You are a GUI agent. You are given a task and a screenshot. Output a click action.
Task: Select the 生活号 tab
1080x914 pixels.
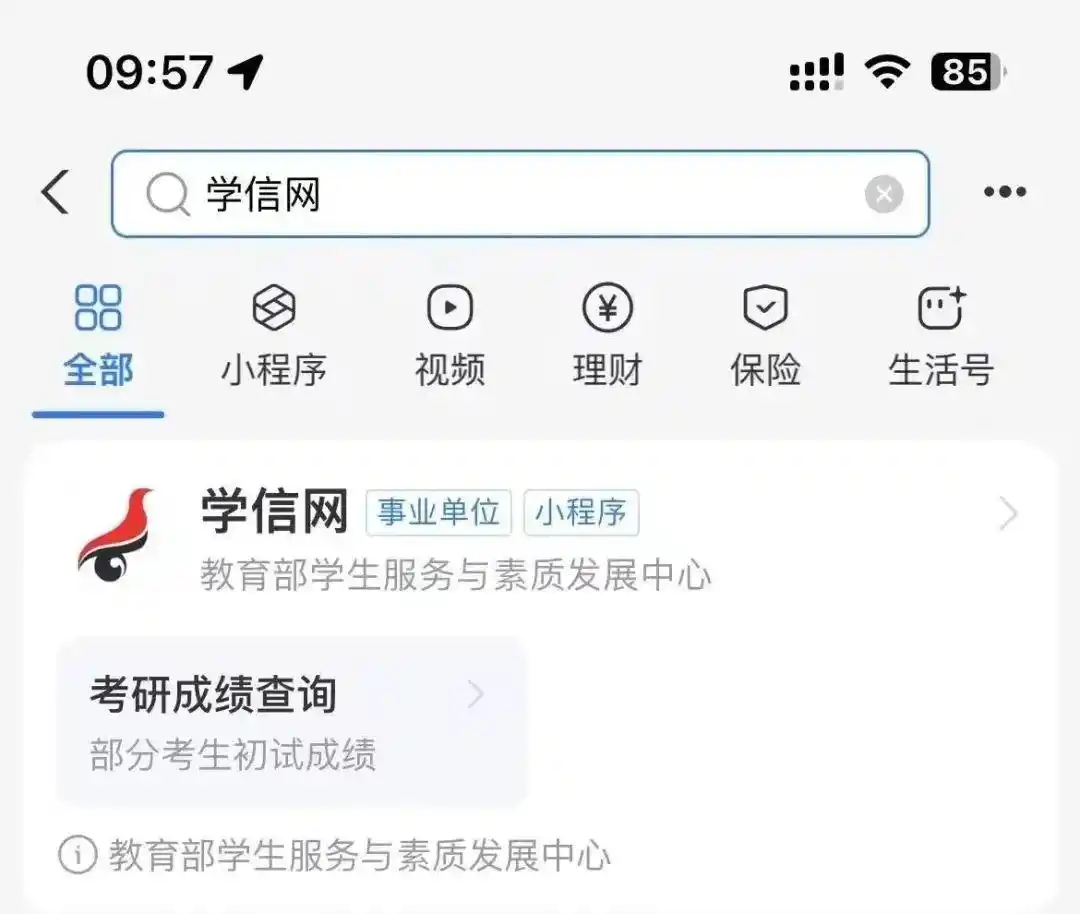(941, 338)
